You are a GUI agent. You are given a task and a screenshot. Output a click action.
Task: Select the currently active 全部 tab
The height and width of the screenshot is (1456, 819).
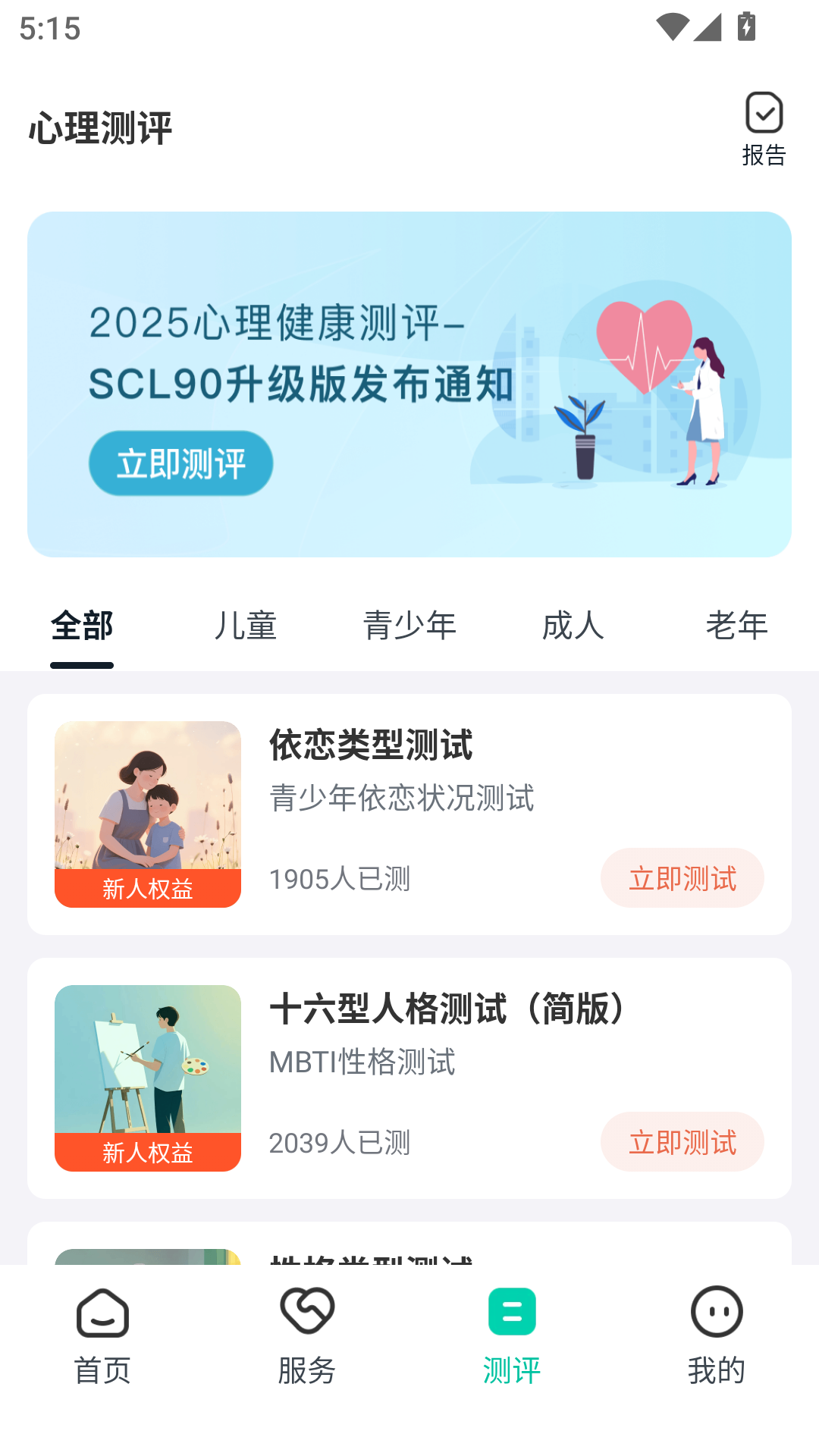81,626
